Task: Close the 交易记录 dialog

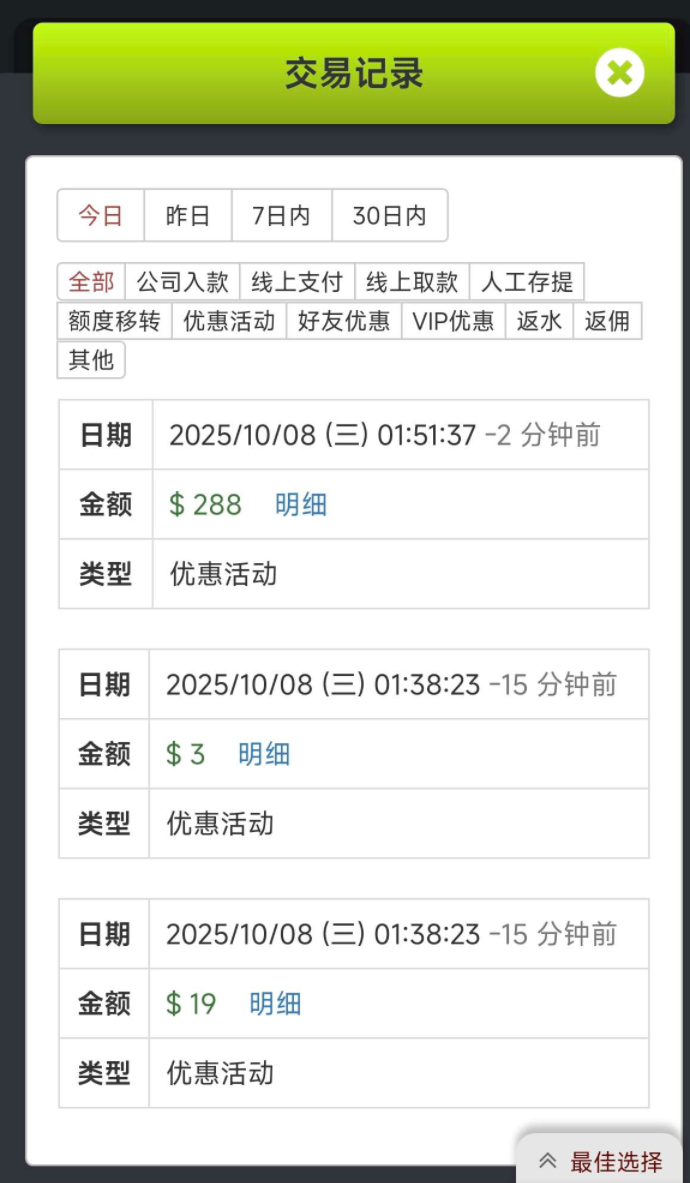Action: 619,73
